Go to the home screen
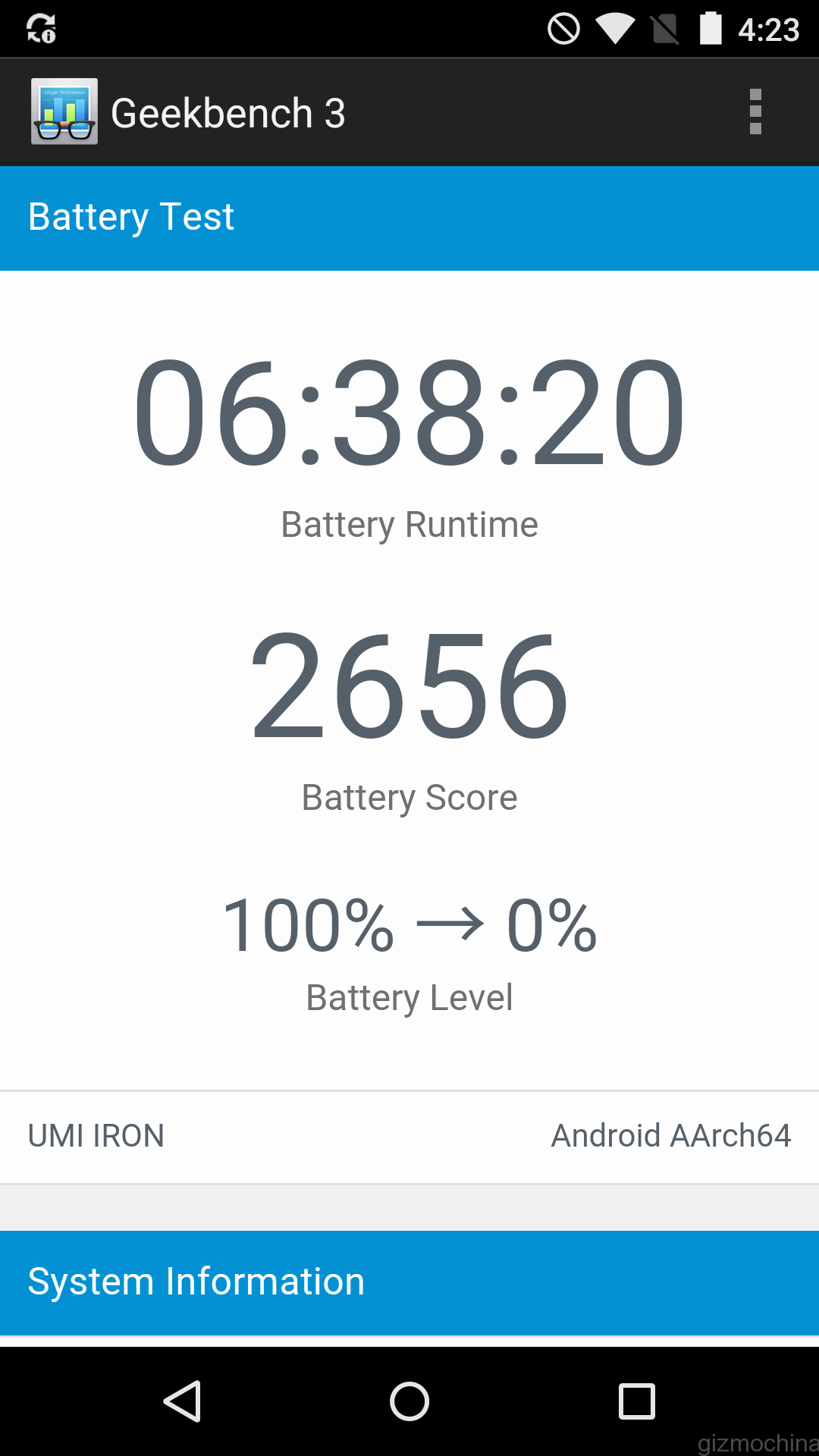This screenshot has height=1456, width=819. tap(409, 1401)
